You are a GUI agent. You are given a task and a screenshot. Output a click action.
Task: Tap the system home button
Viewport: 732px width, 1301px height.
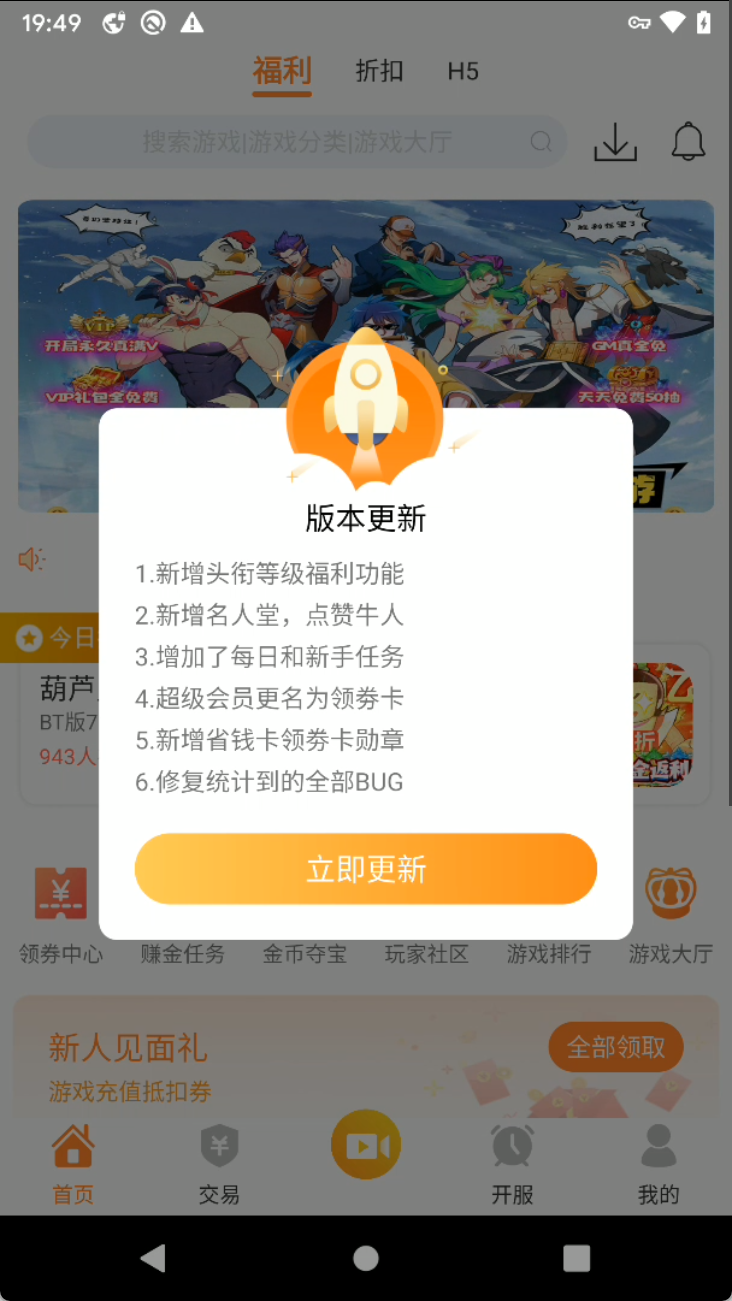click(x=366, y=1258)
